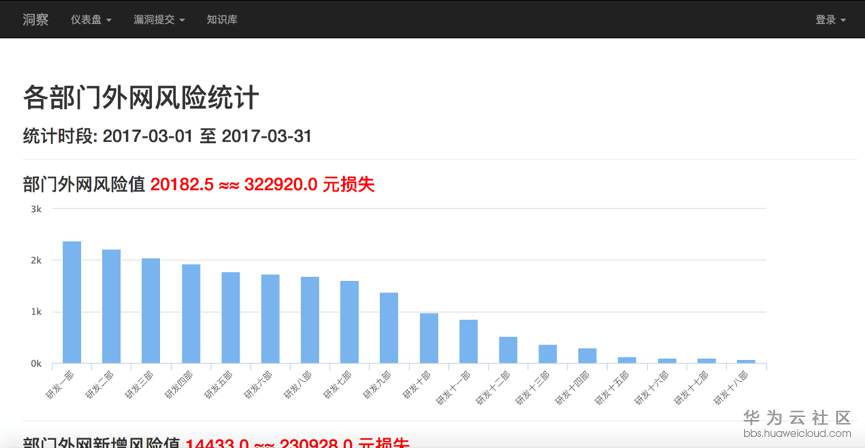Viewport: 865px width, 448px height.
Task: Expand the 登录 dropdown
Action: click(830, 19)
